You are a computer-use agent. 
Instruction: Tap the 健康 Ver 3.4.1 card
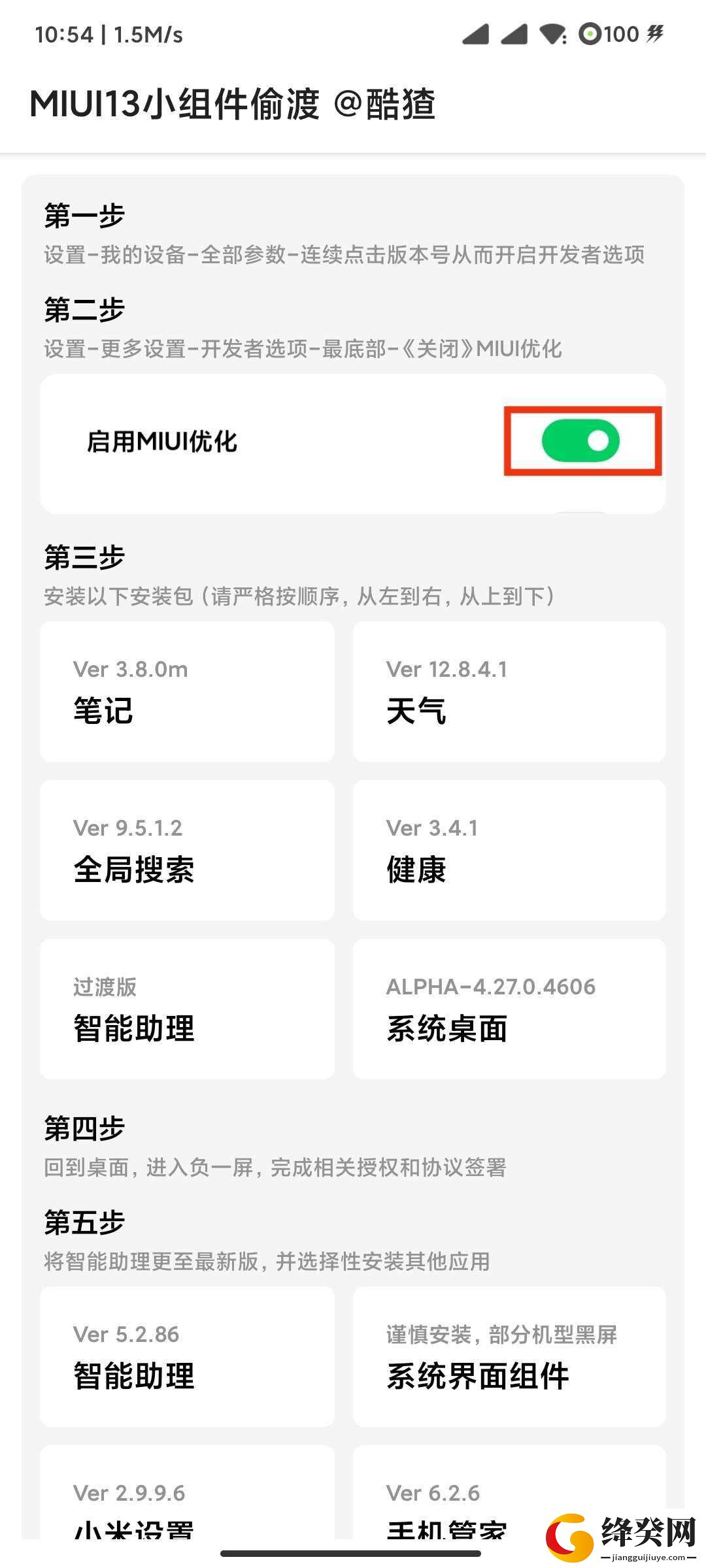509,850
